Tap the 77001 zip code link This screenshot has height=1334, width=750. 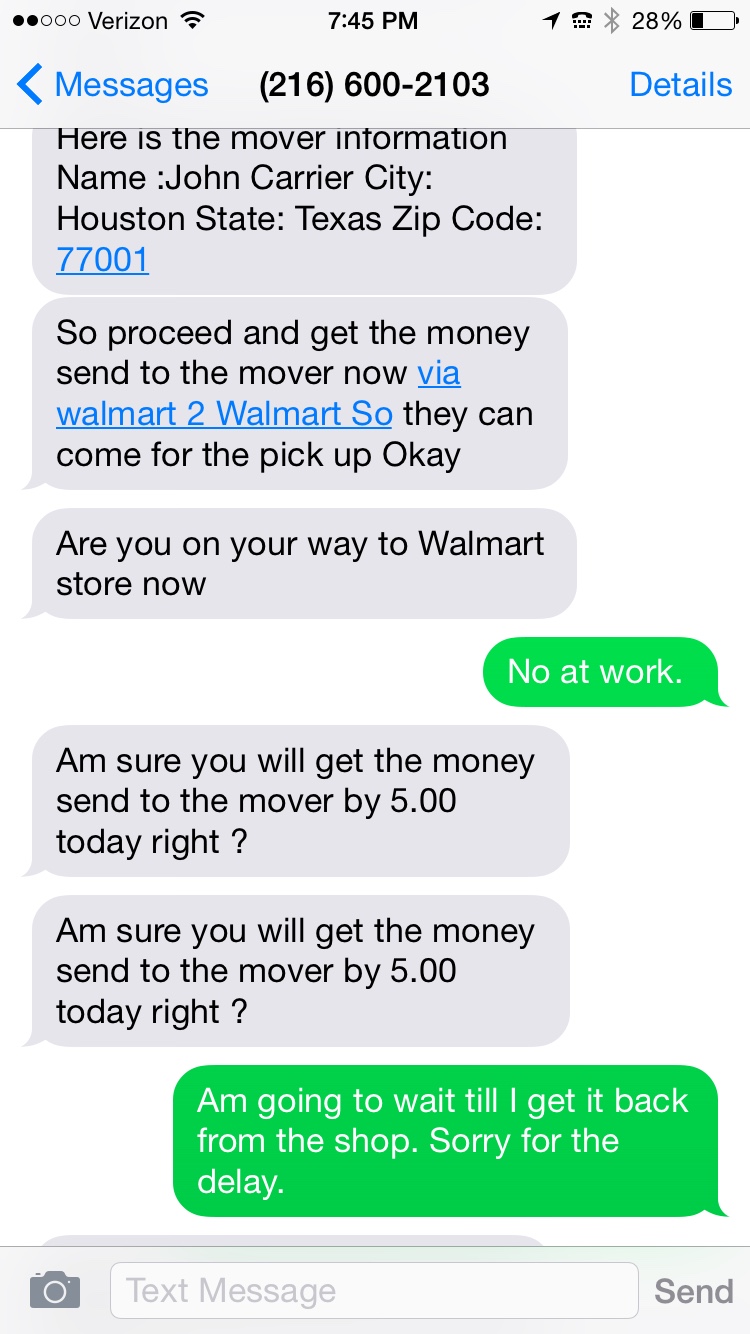(103, 260)
